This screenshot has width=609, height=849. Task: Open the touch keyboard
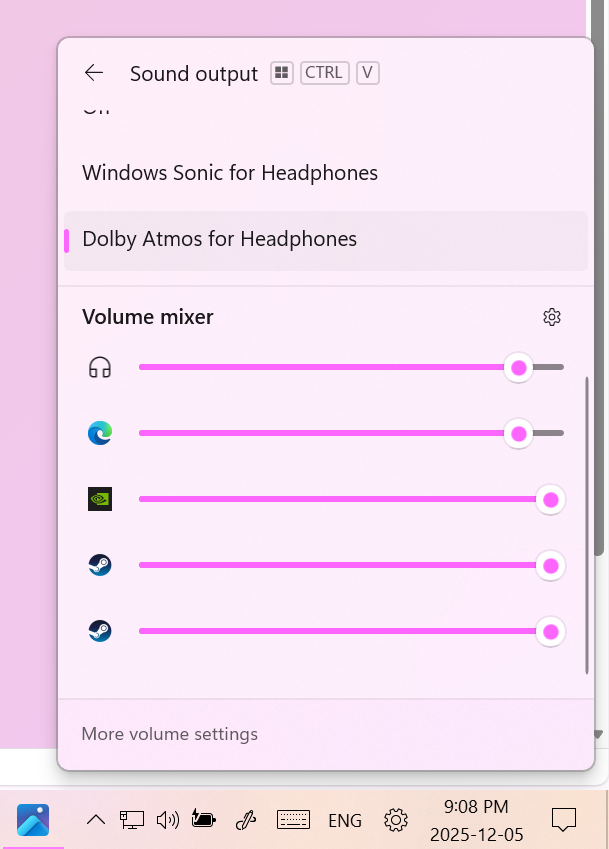coord(293,820)
